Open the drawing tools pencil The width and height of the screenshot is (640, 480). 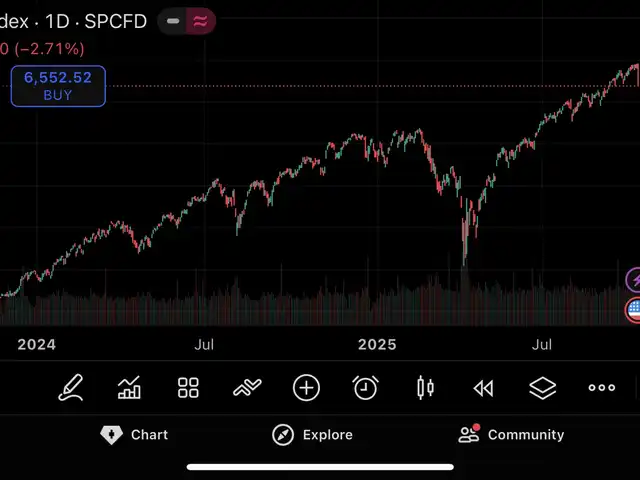click(x=70, y=388)
